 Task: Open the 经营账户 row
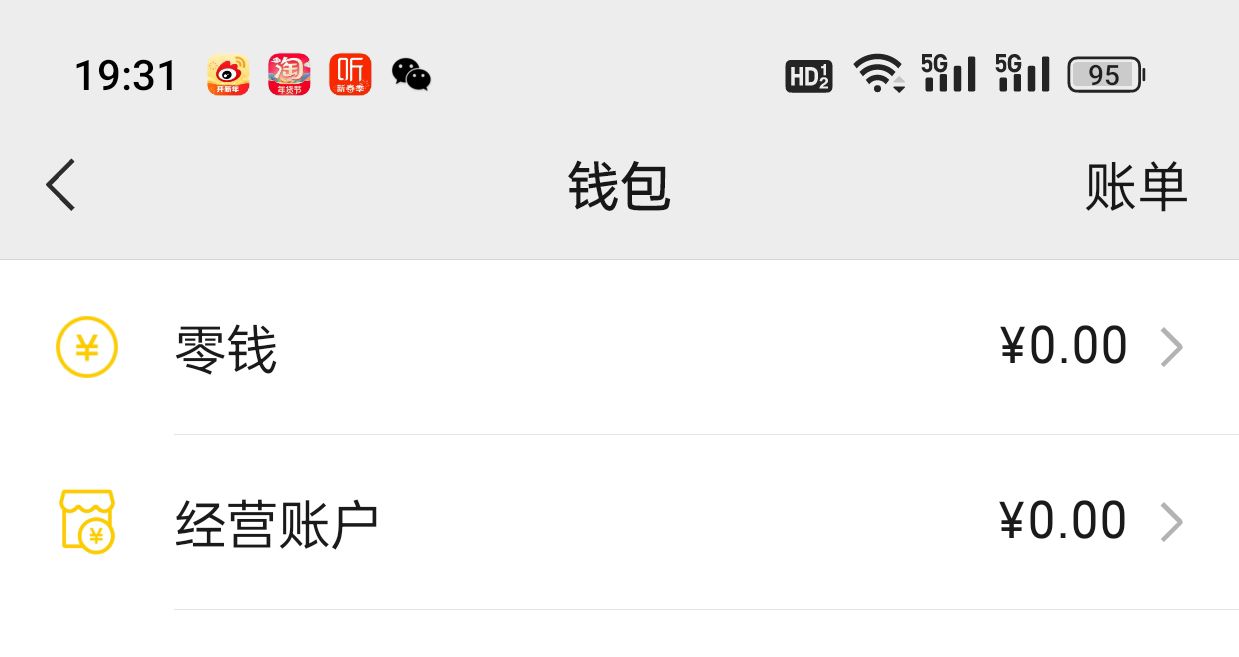pos(620,522)
